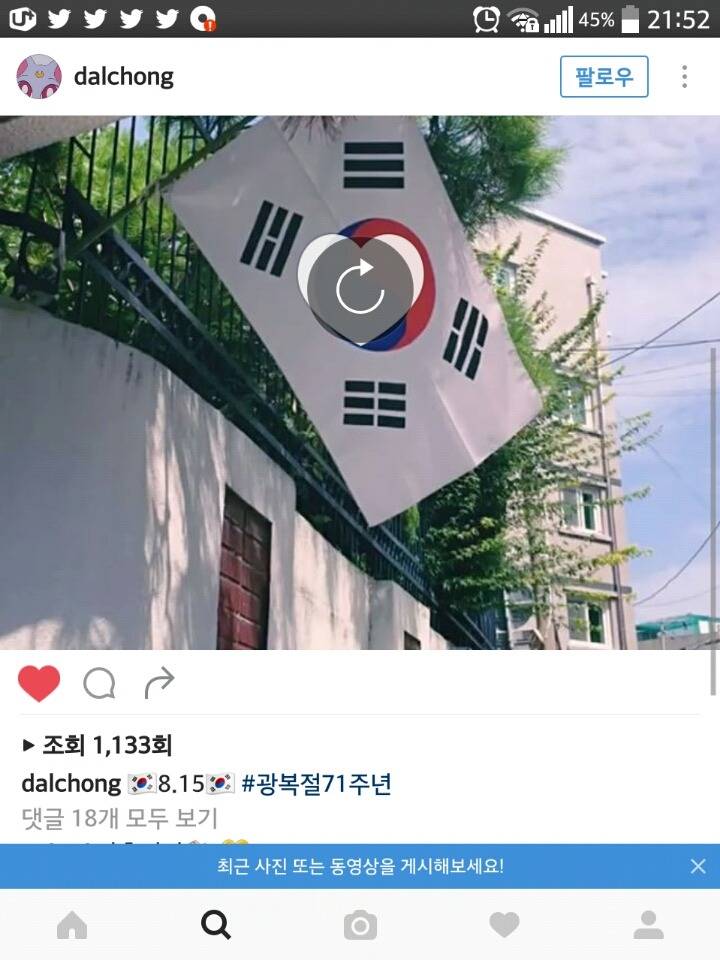Open dalchong's profile from the avatar
This screenshot has width=720, height=960.
tap(39, 77)
